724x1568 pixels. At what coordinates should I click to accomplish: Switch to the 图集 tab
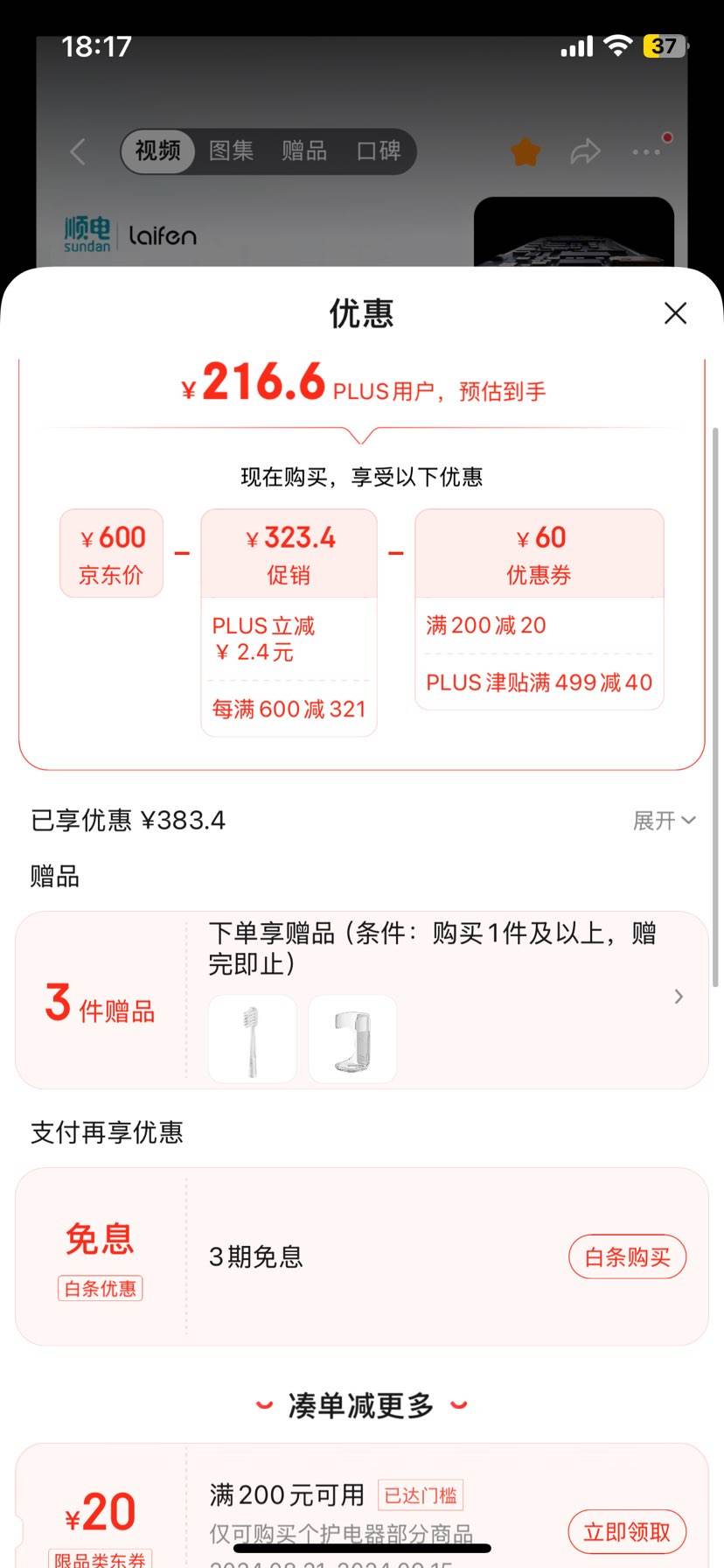(x=231, y=151)
